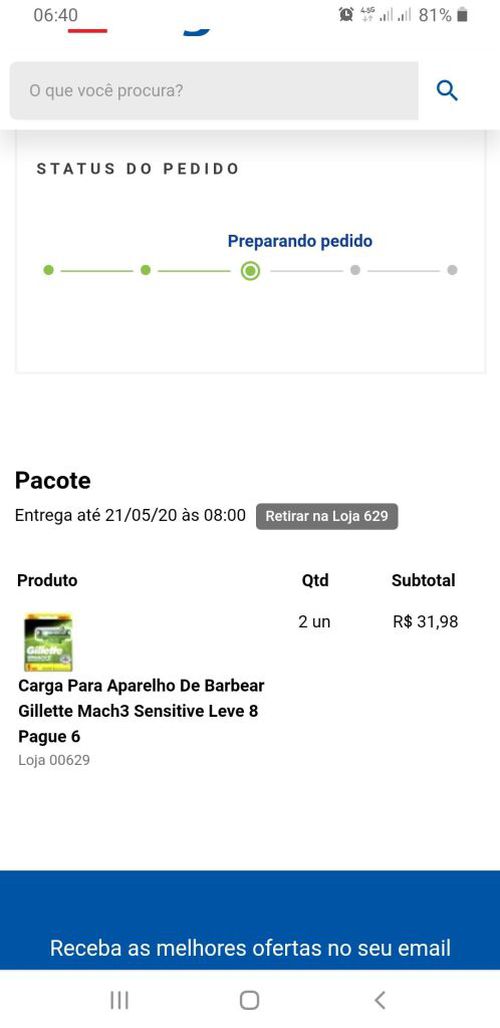The image size is (500, 1028).
Task: Tap the magnifying glass search icon
Action: [x=447, y=90]
